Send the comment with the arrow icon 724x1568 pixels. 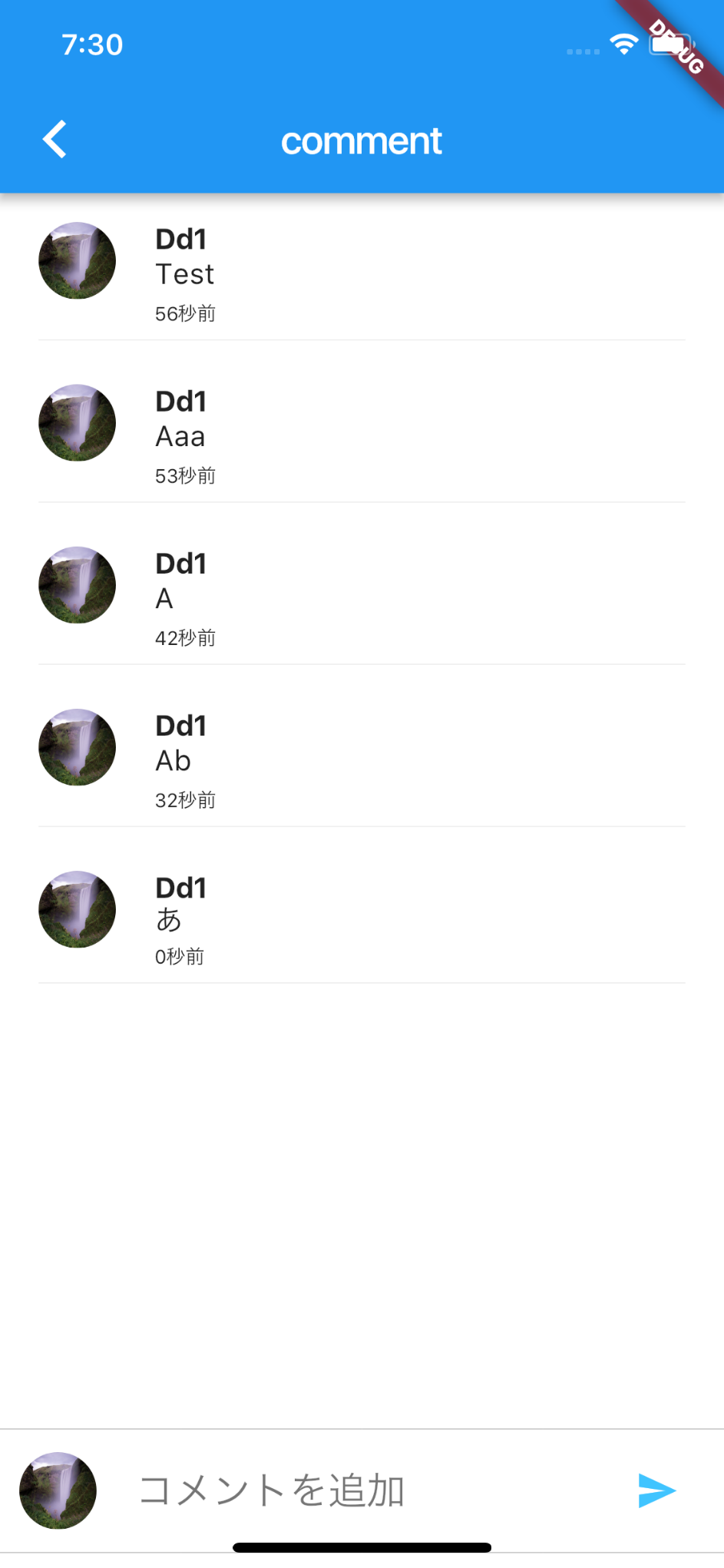[656, 1490]
